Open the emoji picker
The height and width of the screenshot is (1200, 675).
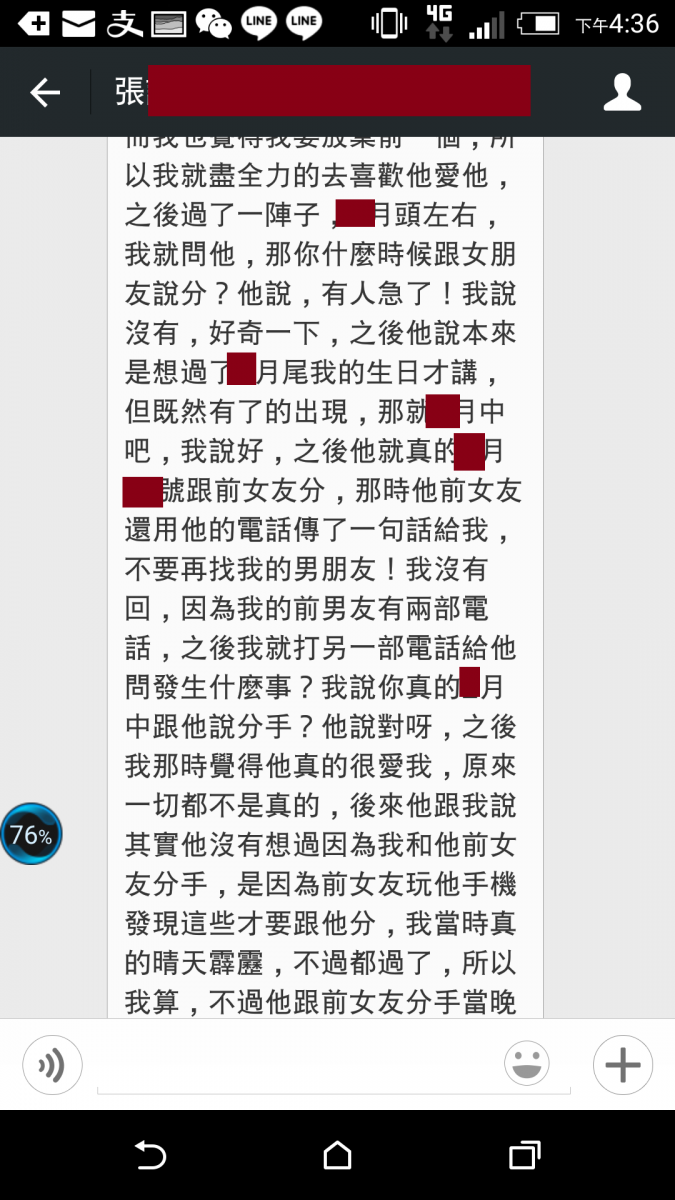pos(527,1065)
